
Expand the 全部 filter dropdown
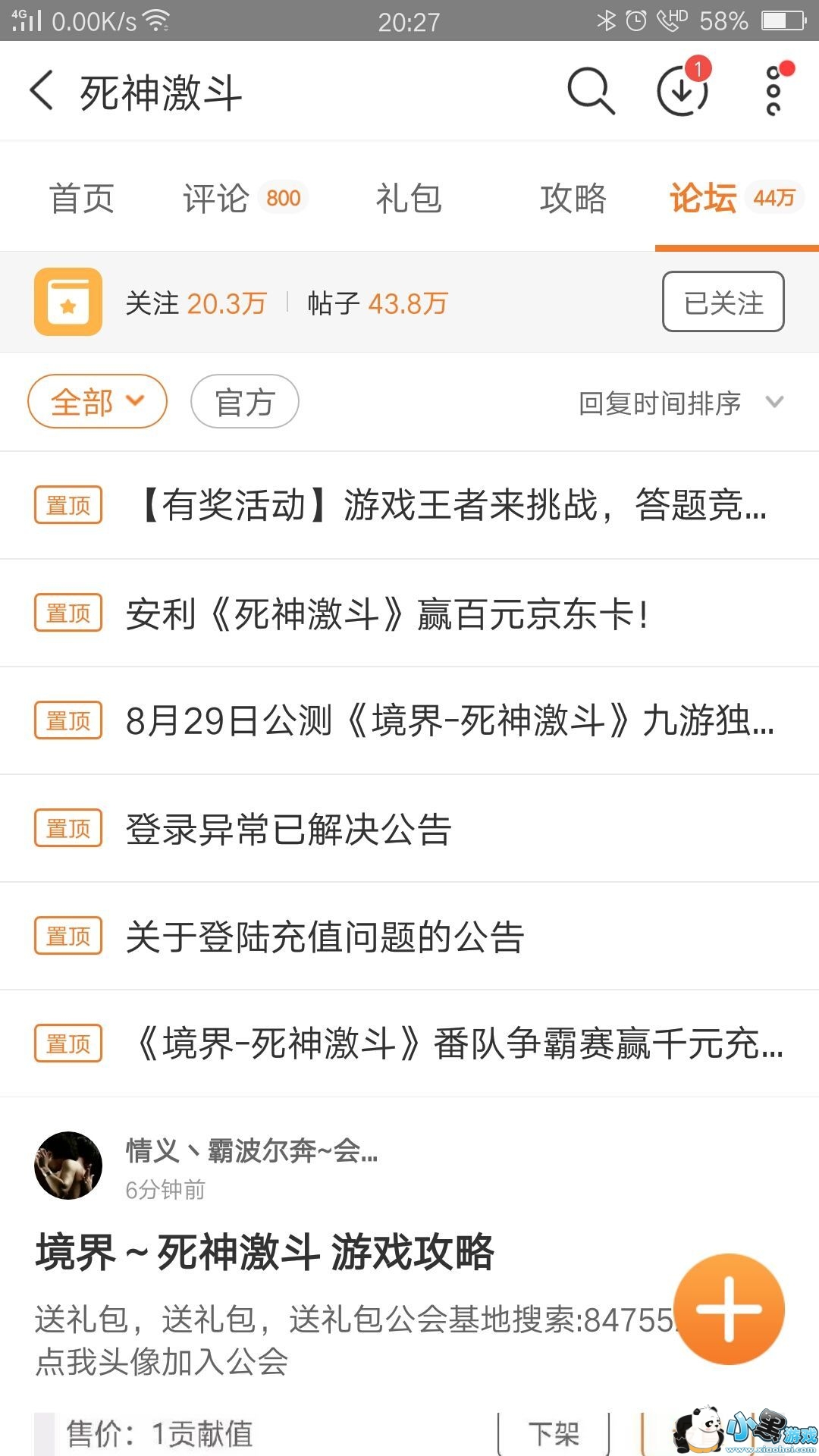tap(97, 402)
